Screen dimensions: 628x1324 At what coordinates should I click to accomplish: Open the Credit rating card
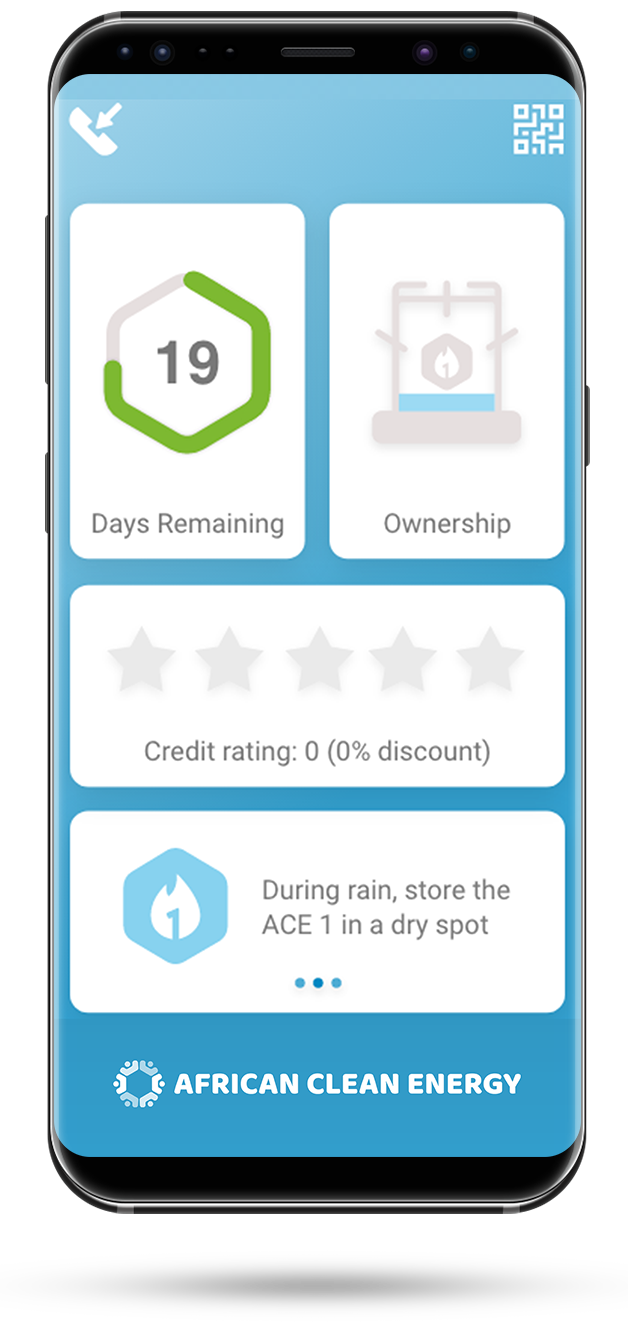317,686
